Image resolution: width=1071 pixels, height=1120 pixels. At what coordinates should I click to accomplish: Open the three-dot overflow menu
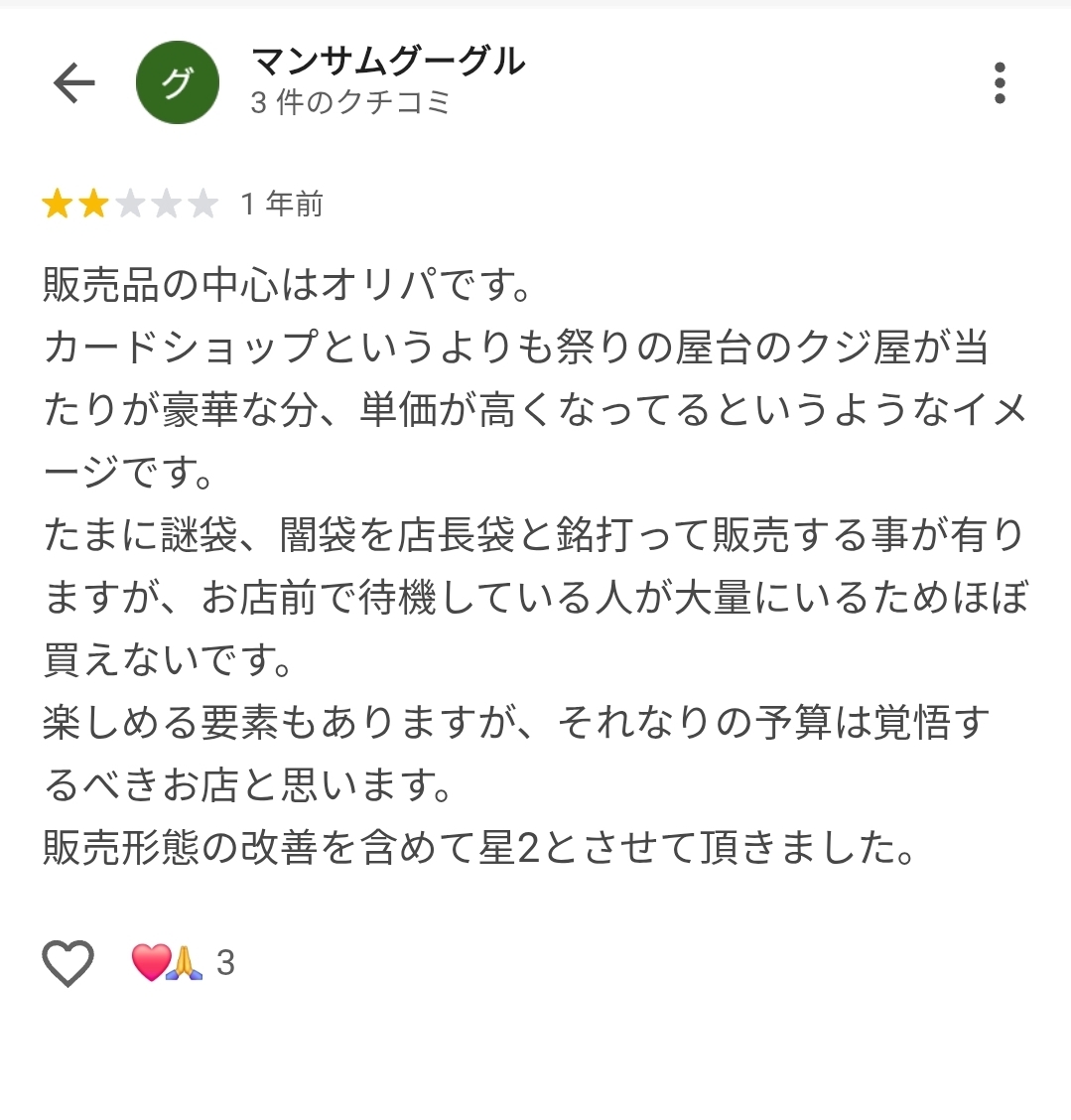pos(1000,83)
